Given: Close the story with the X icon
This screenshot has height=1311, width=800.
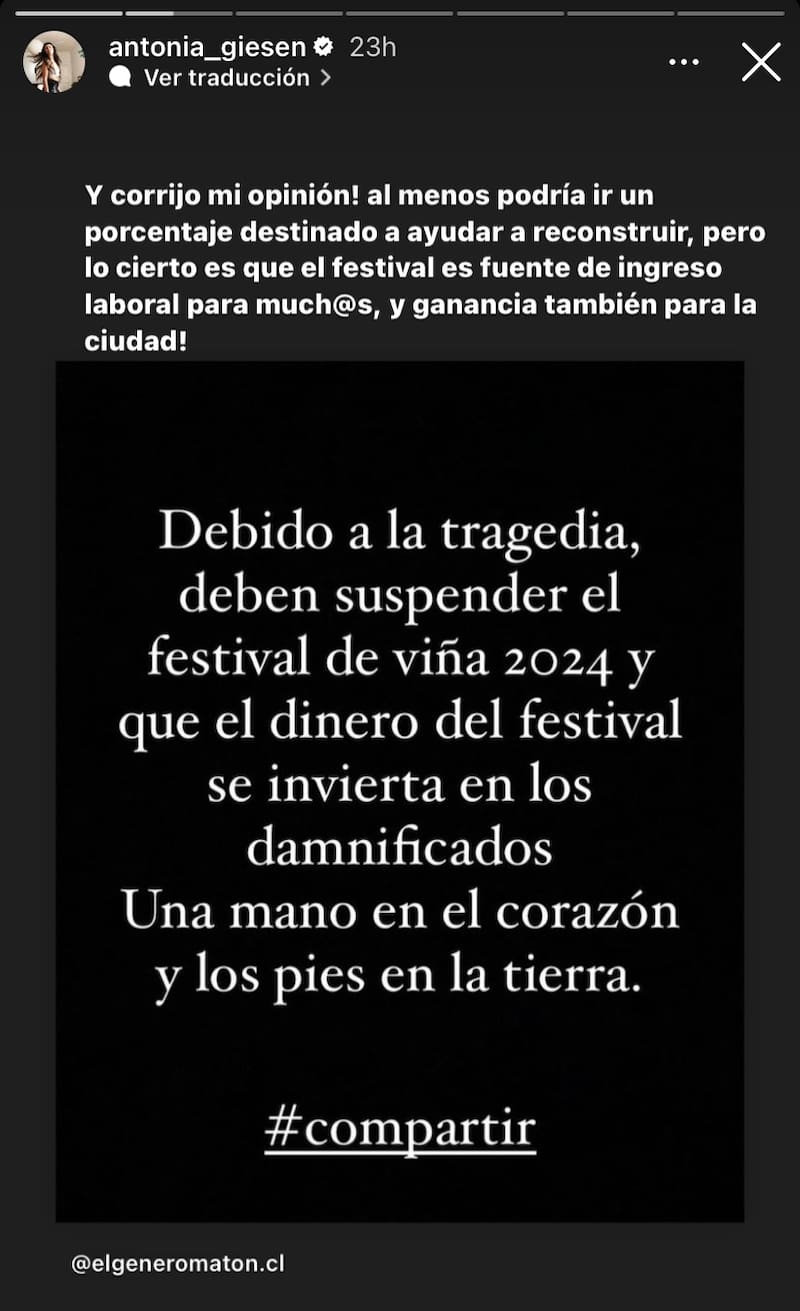Looking at the screenshot, I should click(x=760, y=62).
